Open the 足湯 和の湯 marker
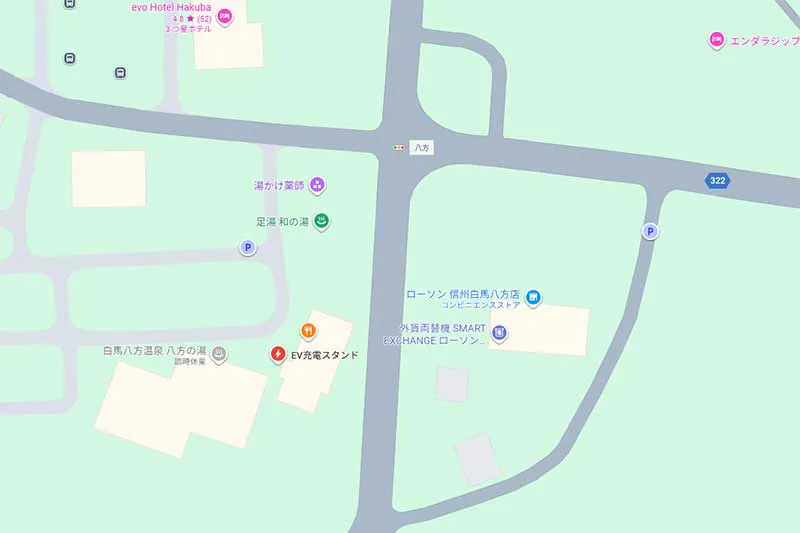The image size is (800, 533). tap(321, 220)
